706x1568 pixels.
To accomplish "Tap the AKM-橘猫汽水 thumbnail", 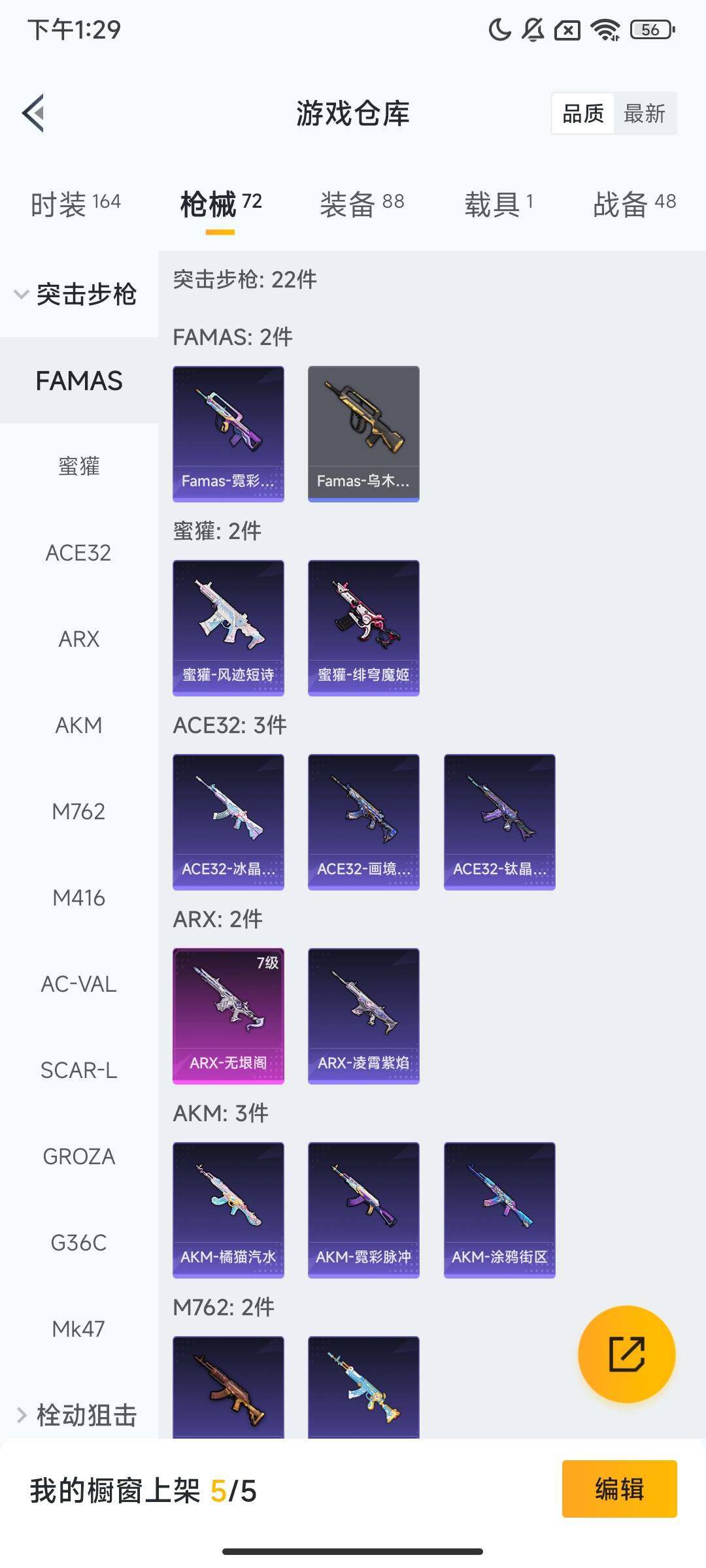I will pyautogui.click(x=228, y=1207).
